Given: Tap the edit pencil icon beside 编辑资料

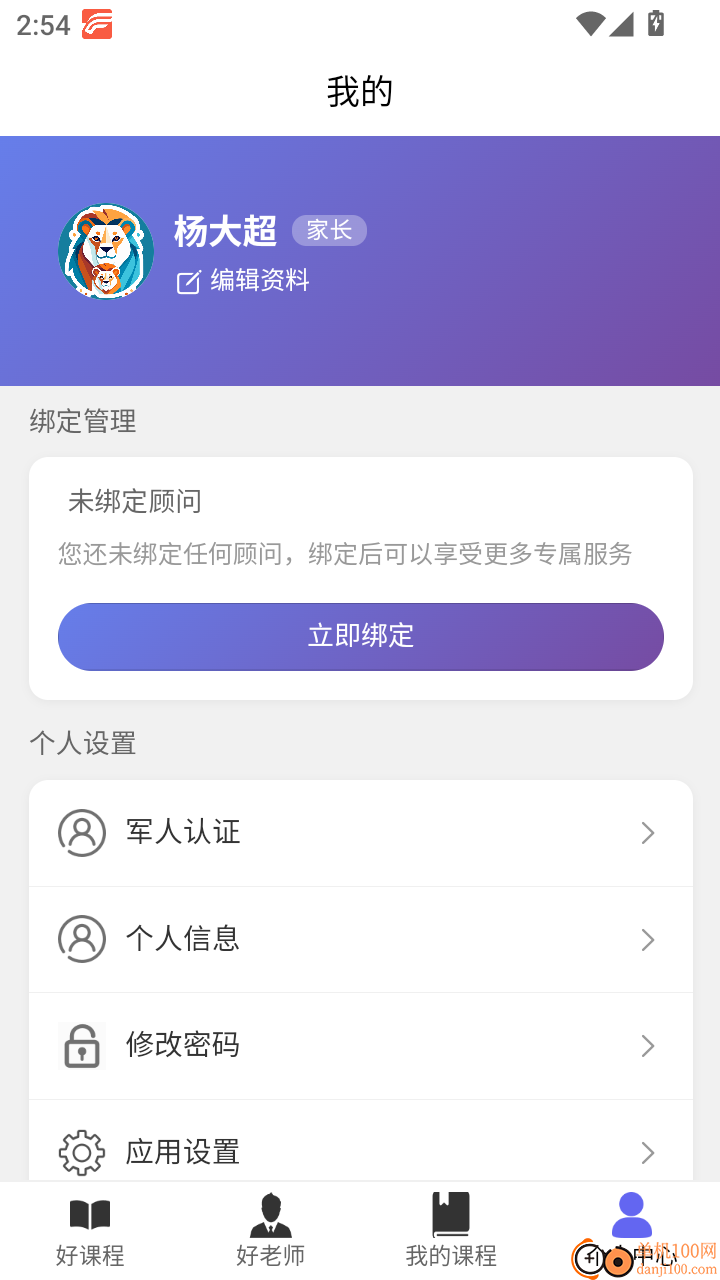Looking at the screenshot, I should coord(188,280).
